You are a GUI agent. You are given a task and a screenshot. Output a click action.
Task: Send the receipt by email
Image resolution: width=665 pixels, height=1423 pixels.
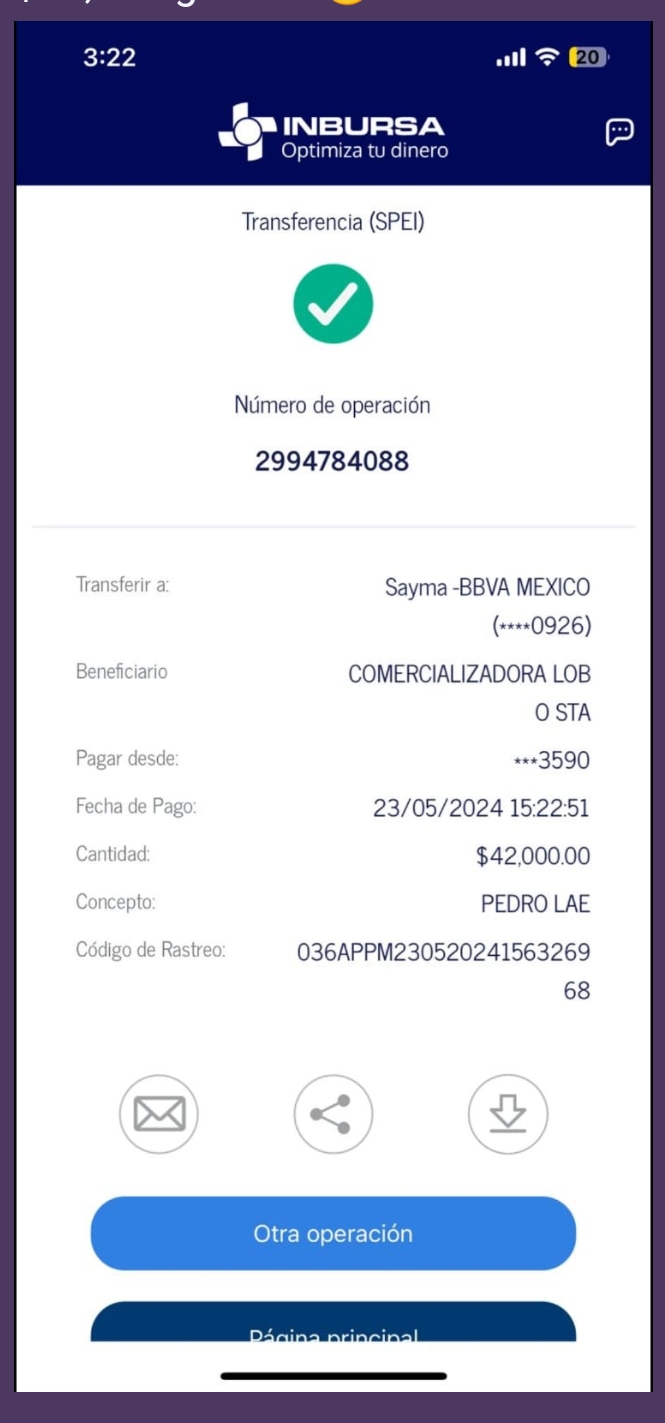click(159, 1114)
